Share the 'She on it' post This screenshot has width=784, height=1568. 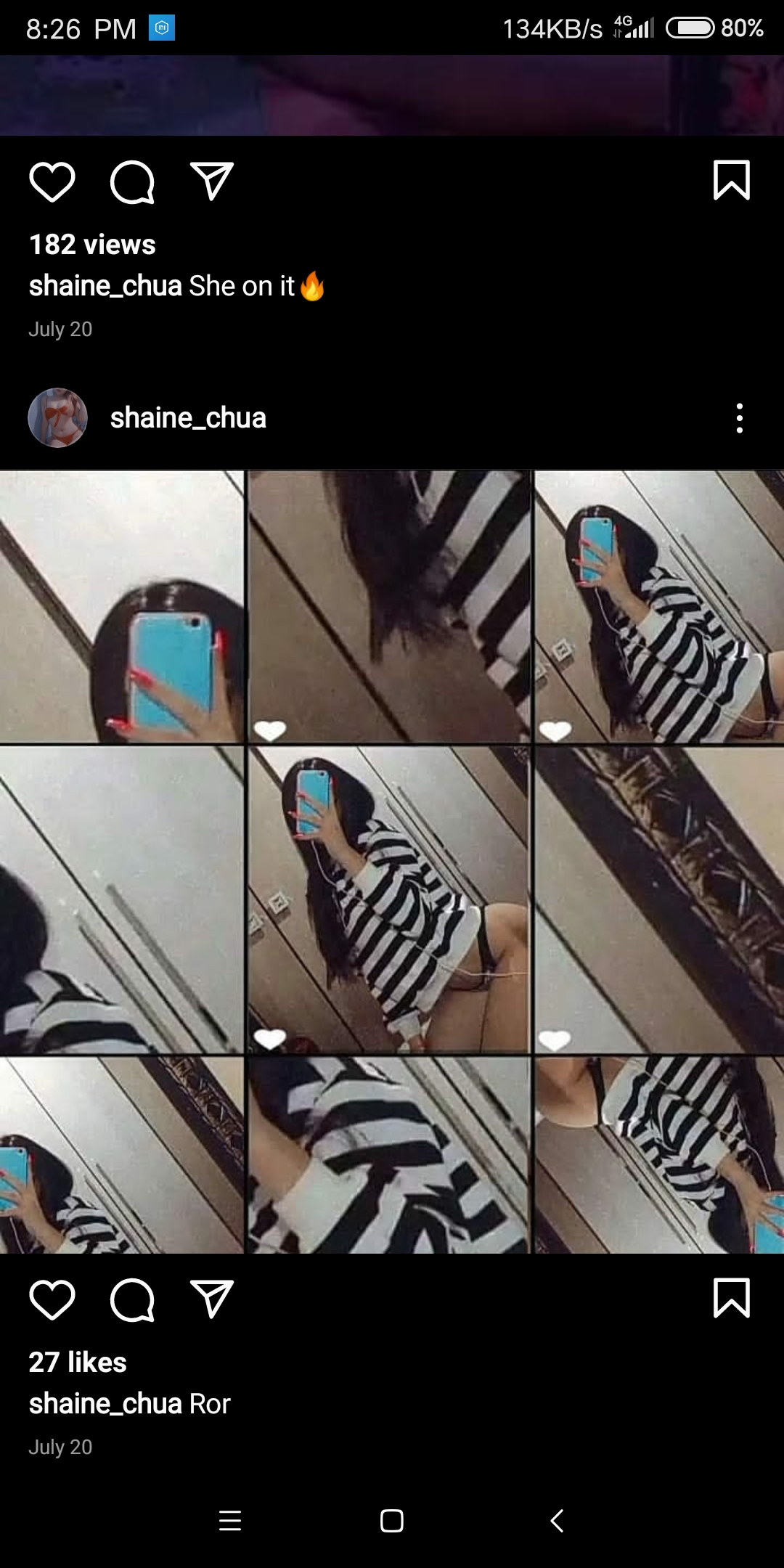211,181
